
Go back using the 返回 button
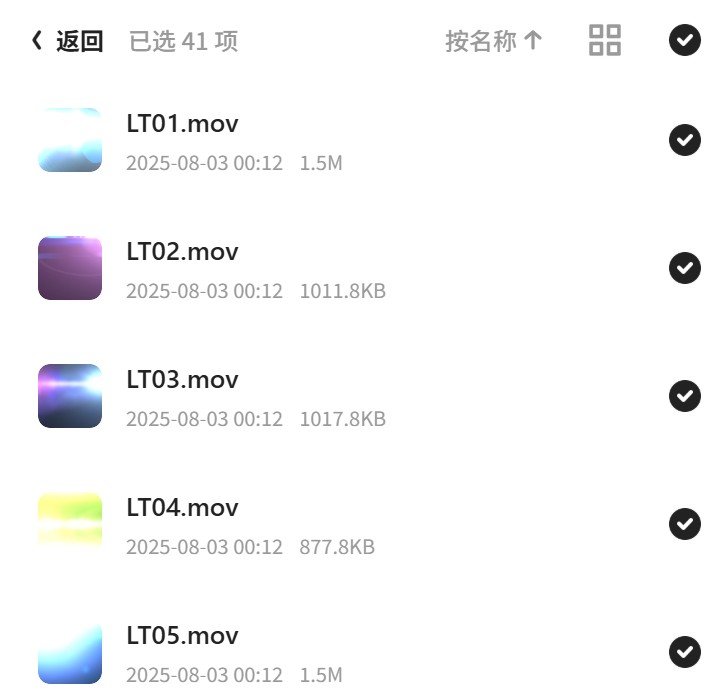click(x=67, y=41)
